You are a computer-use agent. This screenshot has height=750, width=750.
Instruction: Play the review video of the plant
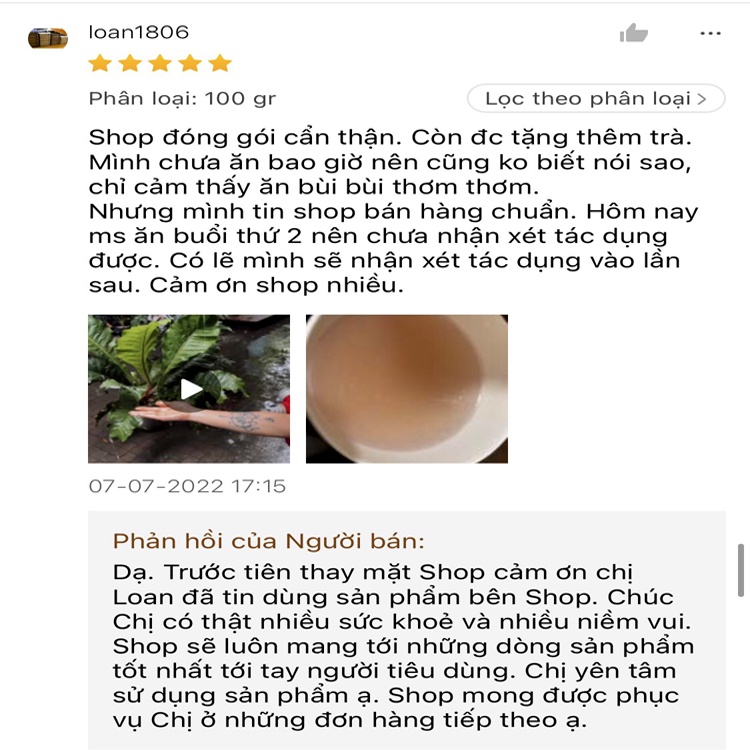coord(189,389)
